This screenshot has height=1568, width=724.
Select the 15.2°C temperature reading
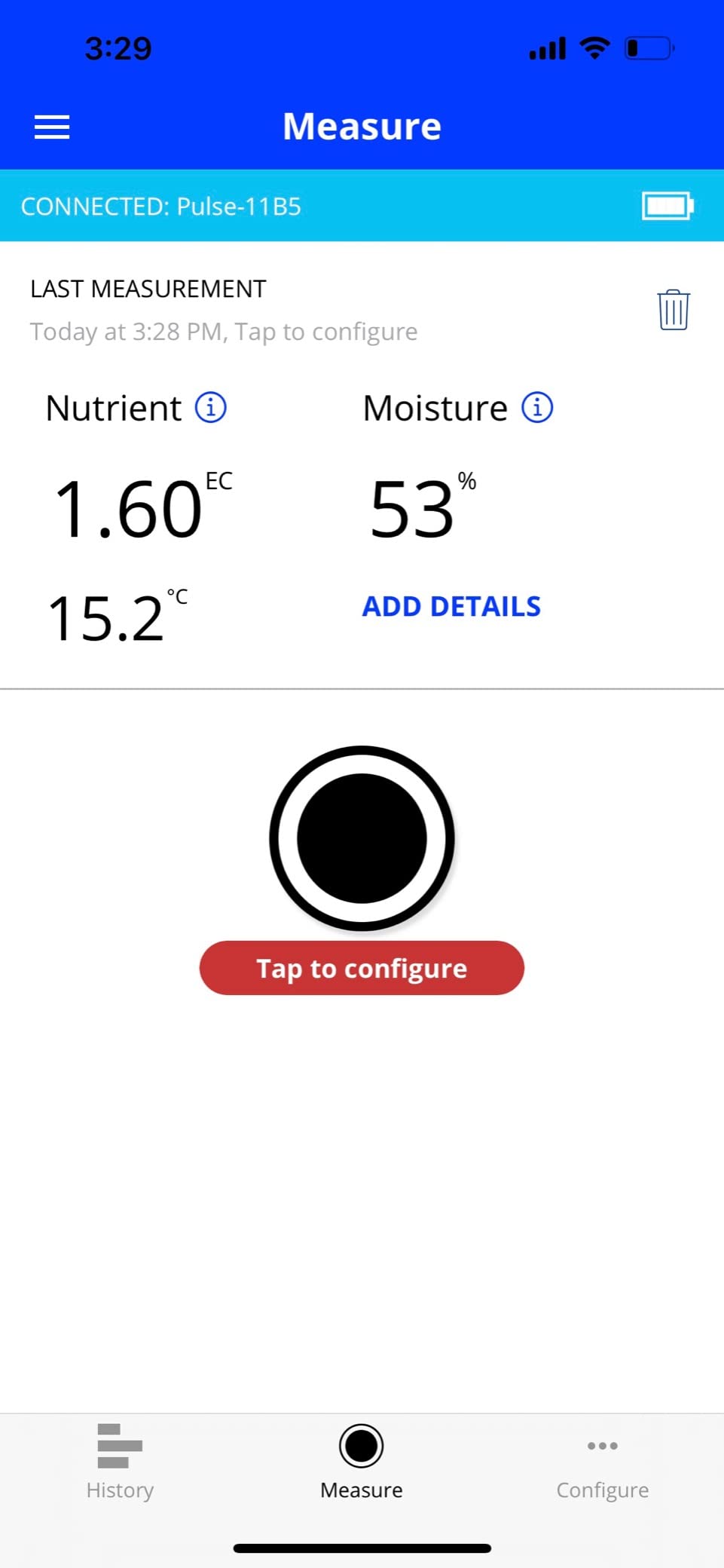tap(105, 618)
